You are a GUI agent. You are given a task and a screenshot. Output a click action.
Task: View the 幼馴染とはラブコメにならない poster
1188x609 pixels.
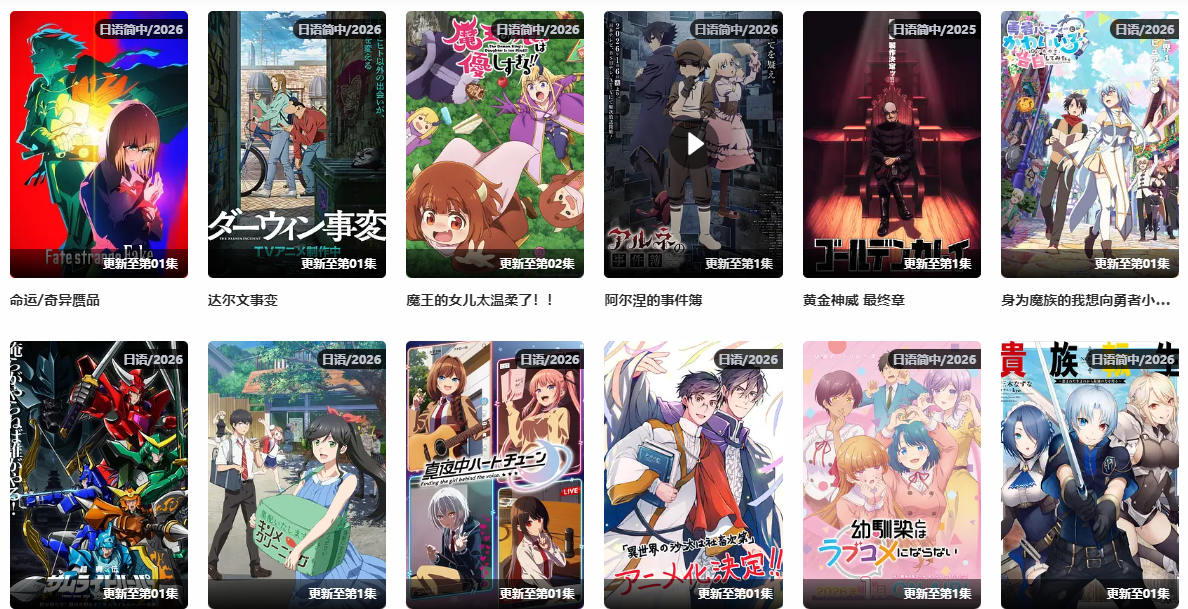[892, 475]
